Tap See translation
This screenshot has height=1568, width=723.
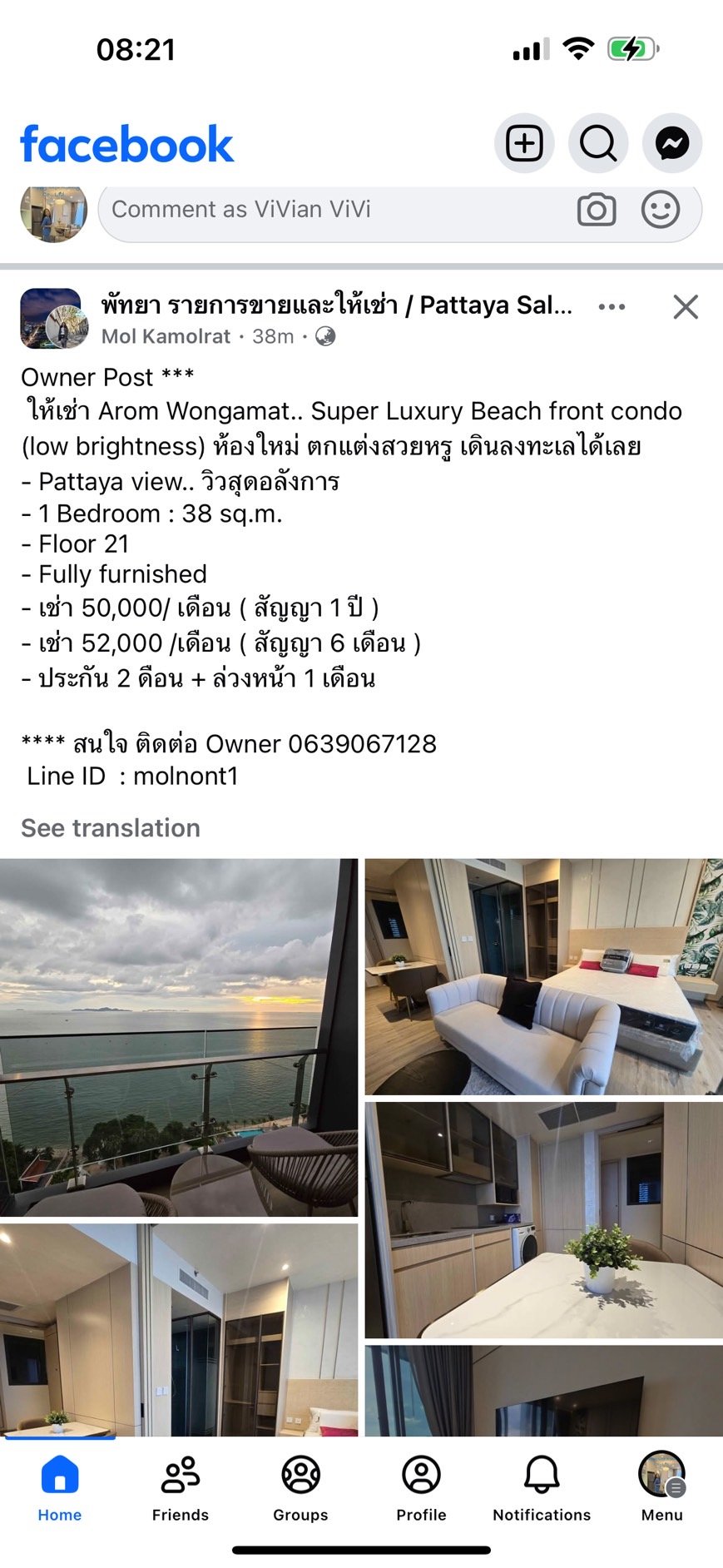coord(111,828)
